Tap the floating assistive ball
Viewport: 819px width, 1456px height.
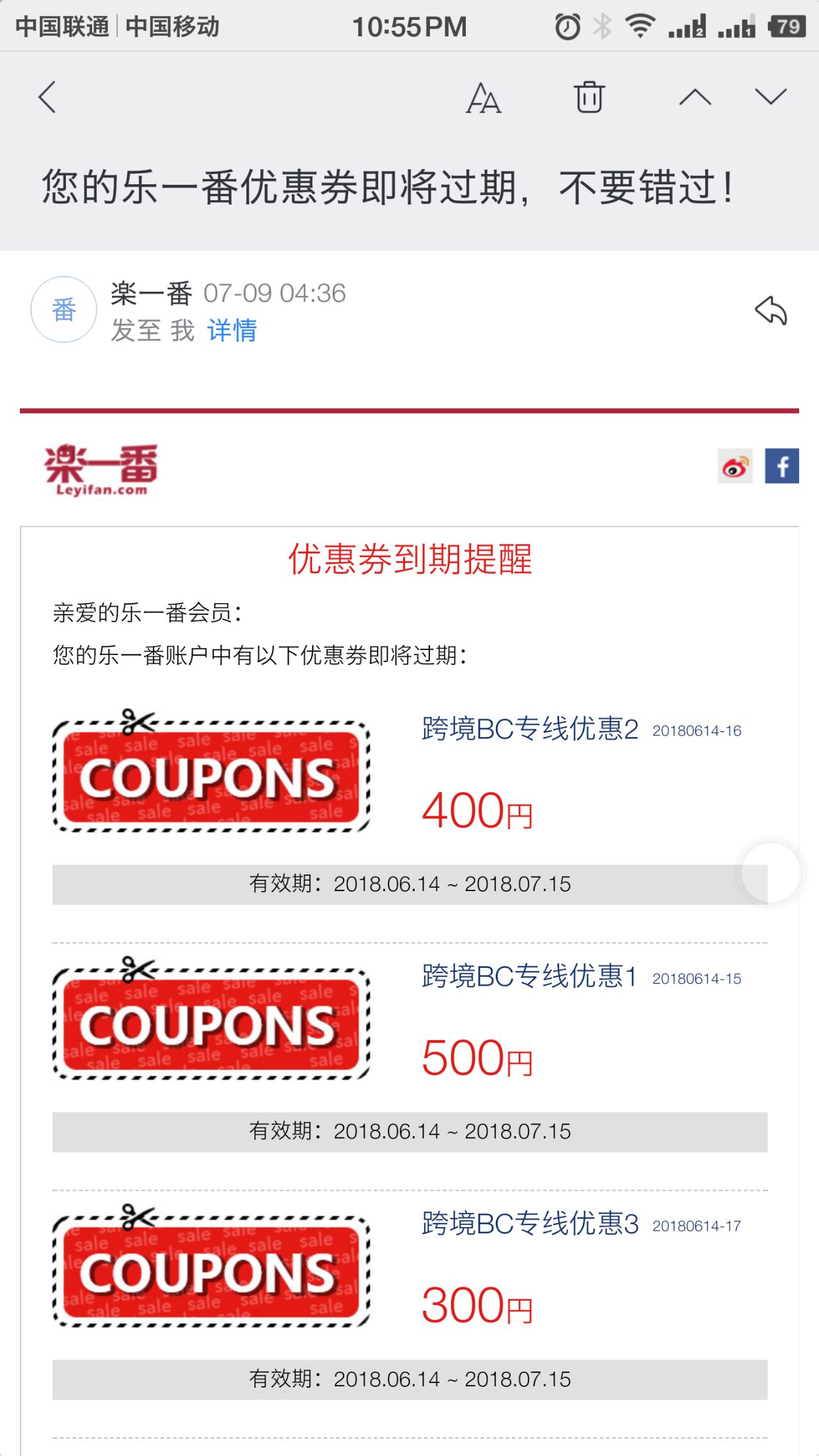coord(770,872)
